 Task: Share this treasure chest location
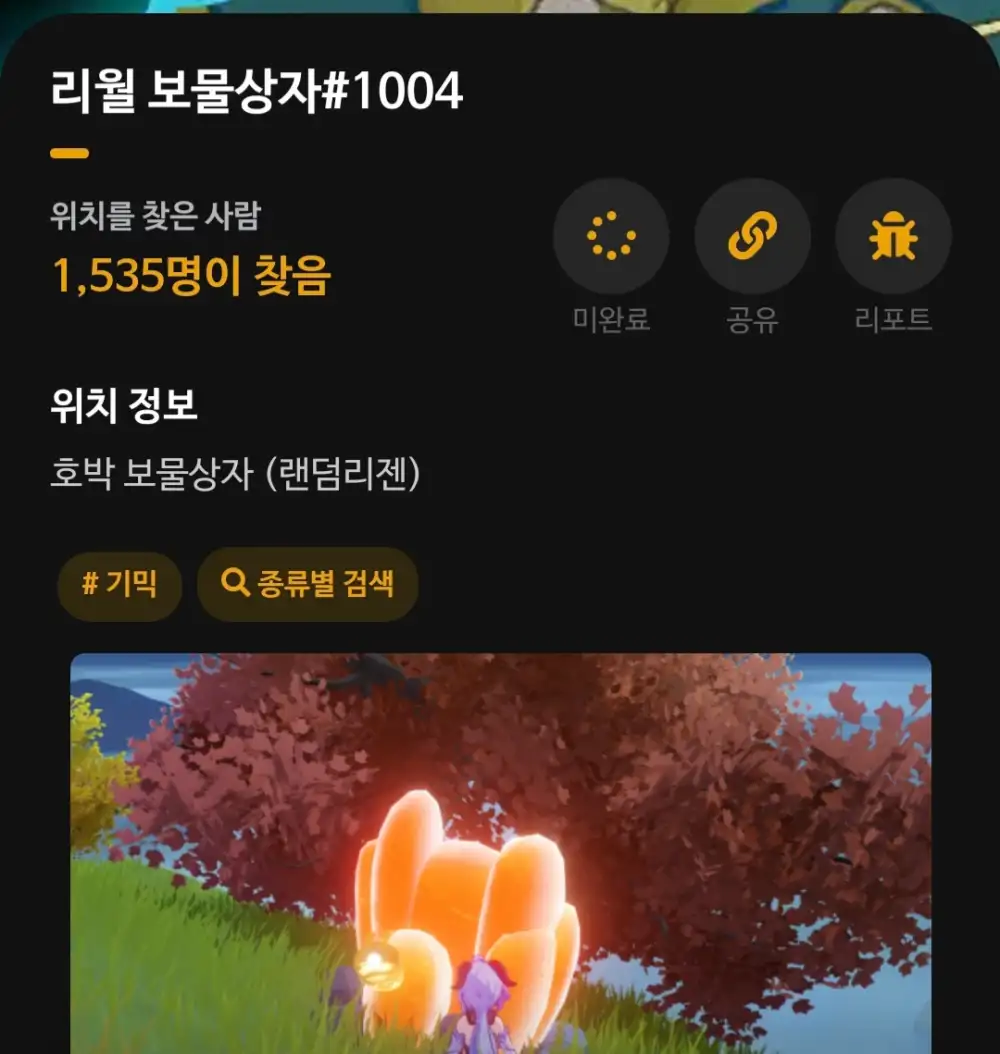[752, 237]
